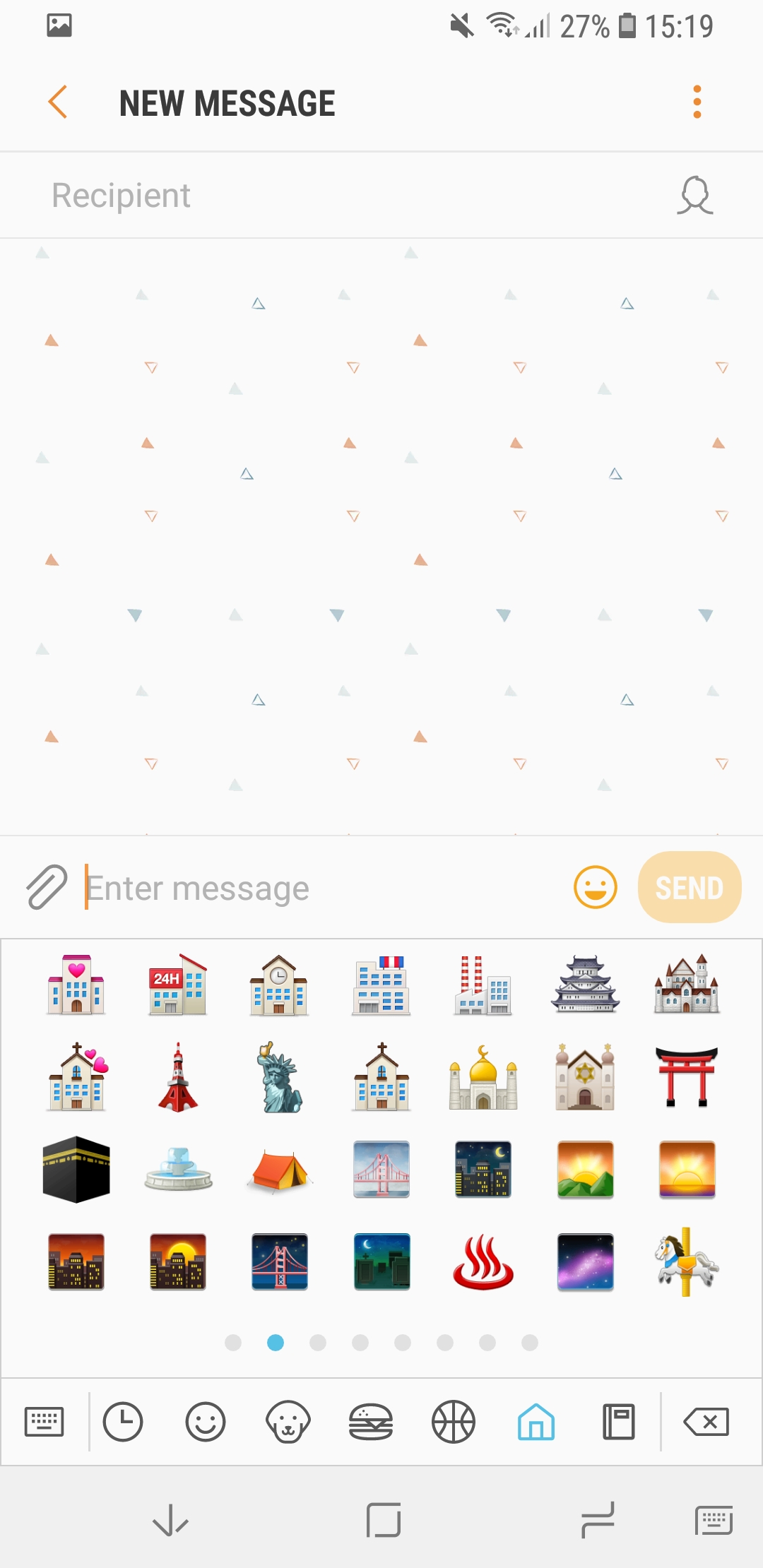Insert the orange tent emoji
The height and width of the screenshot is (1568, 763).
click(x=280, y=1170)
